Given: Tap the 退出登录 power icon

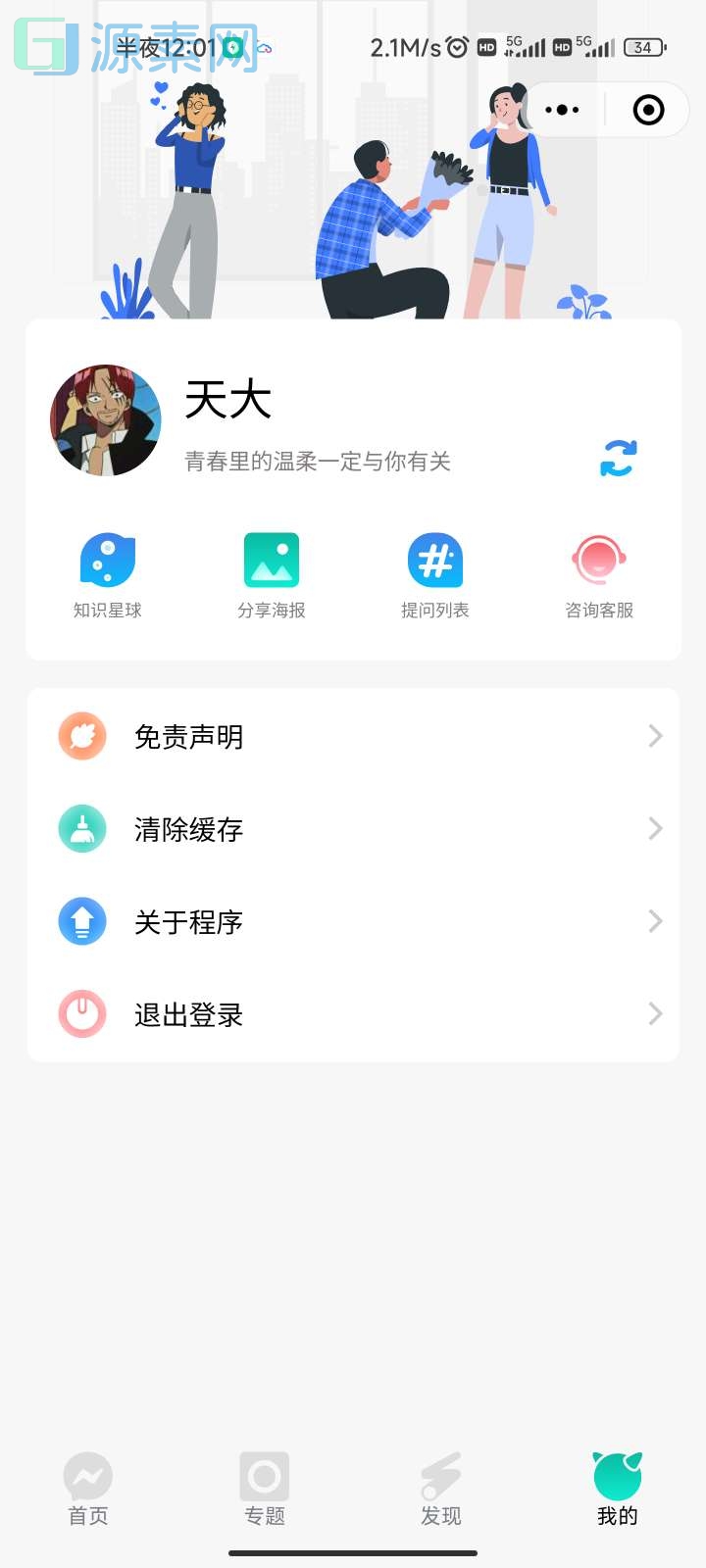Looking at the screenshot, I should (82, 1014).
